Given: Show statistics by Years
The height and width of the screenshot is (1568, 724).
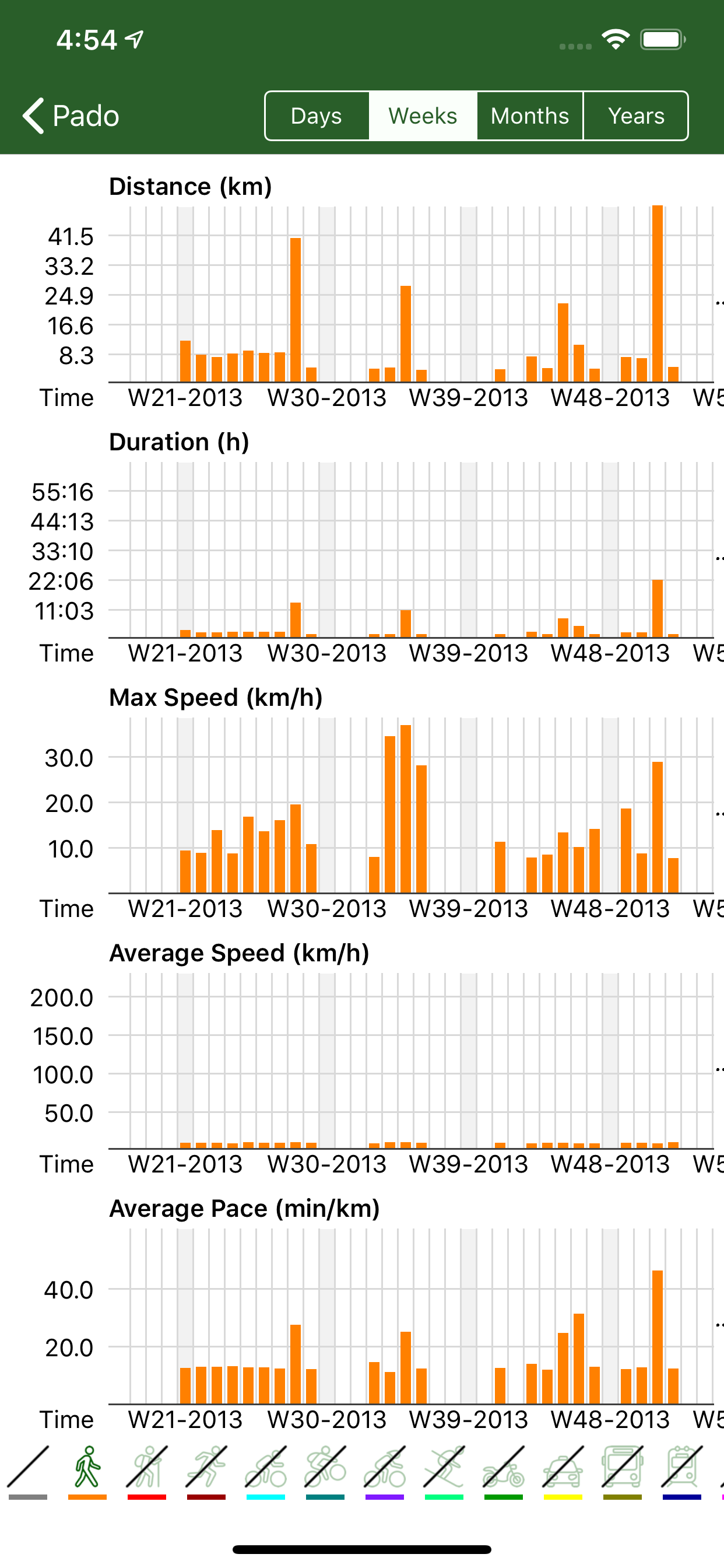Looking at the screenshot, I should click(x=636, y=116).
